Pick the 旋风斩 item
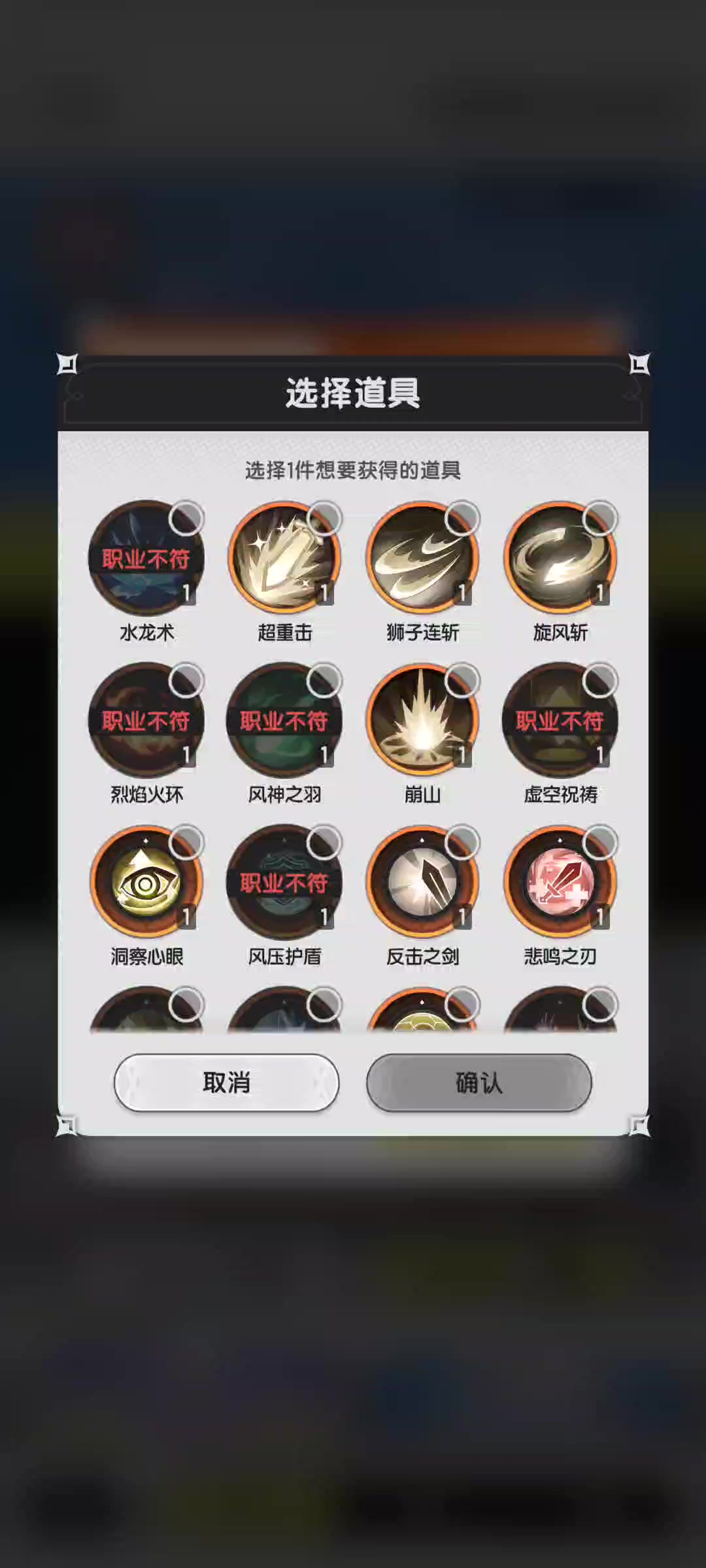Screen dimensions: 706x1568 pos(560,559)
